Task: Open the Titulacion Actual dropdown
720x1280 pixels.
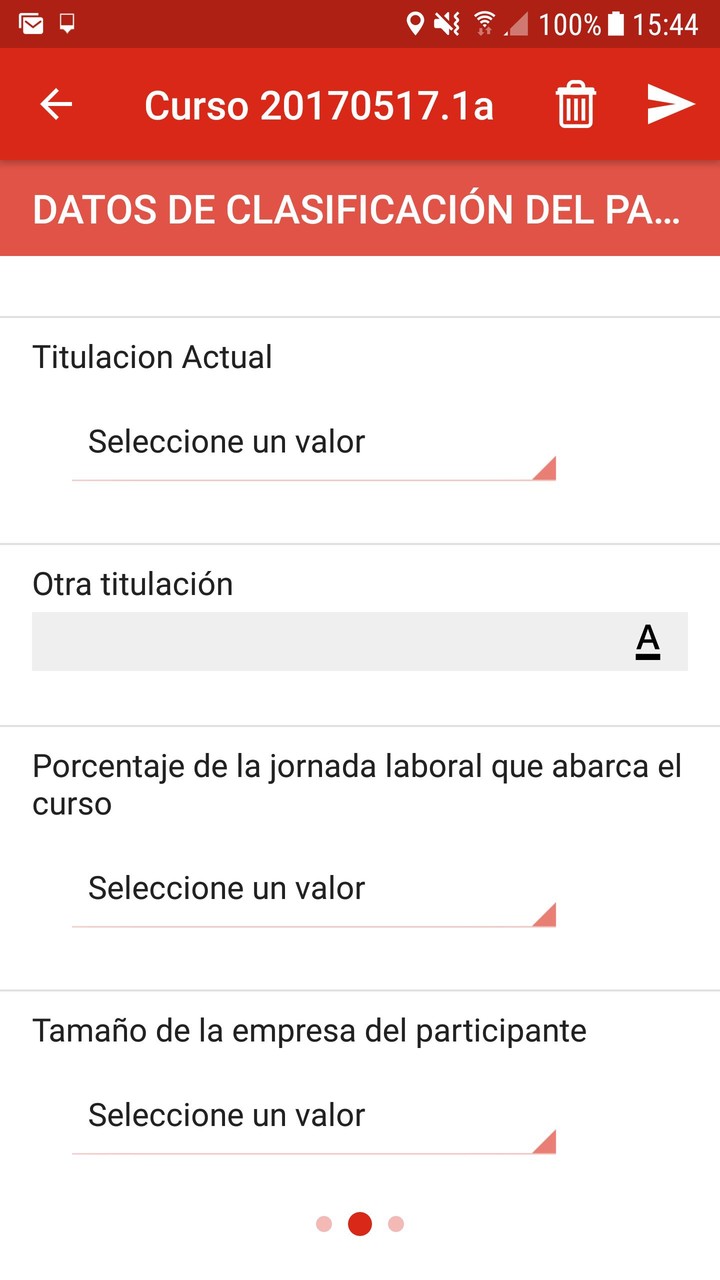Action: 313,443
